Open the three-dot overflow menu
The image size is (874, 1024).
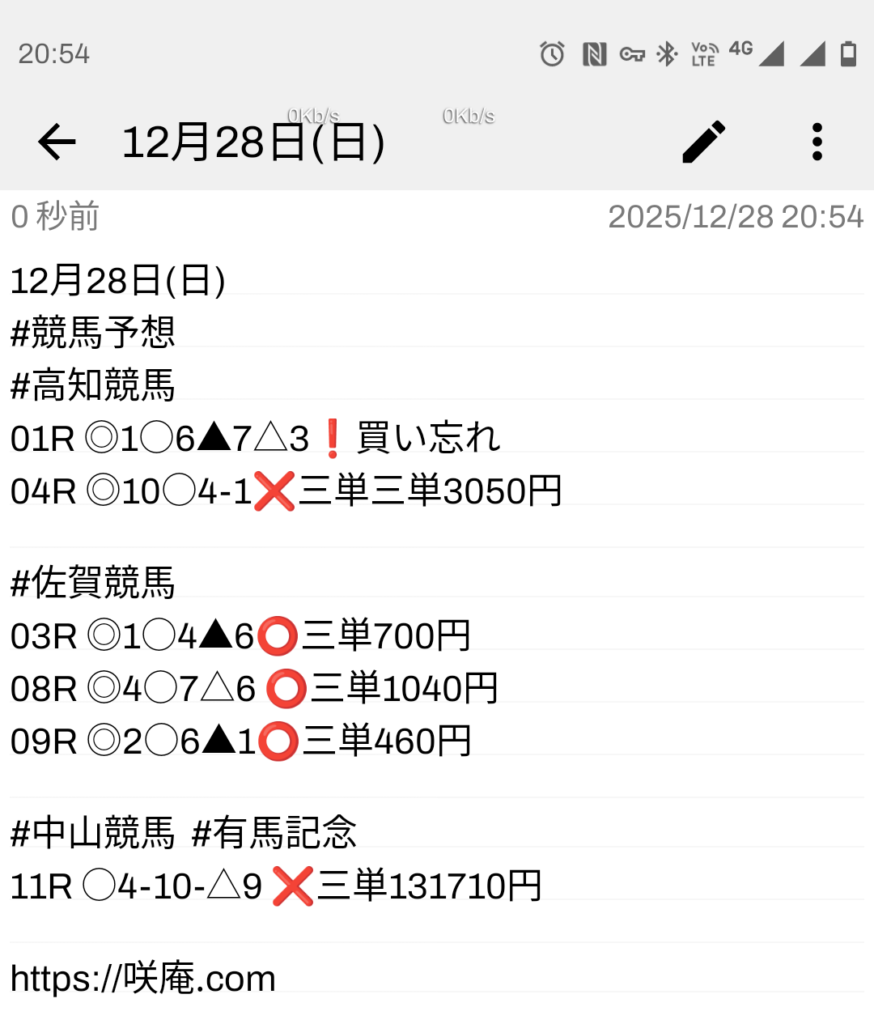pyautogui.click(x=817, y=142)
